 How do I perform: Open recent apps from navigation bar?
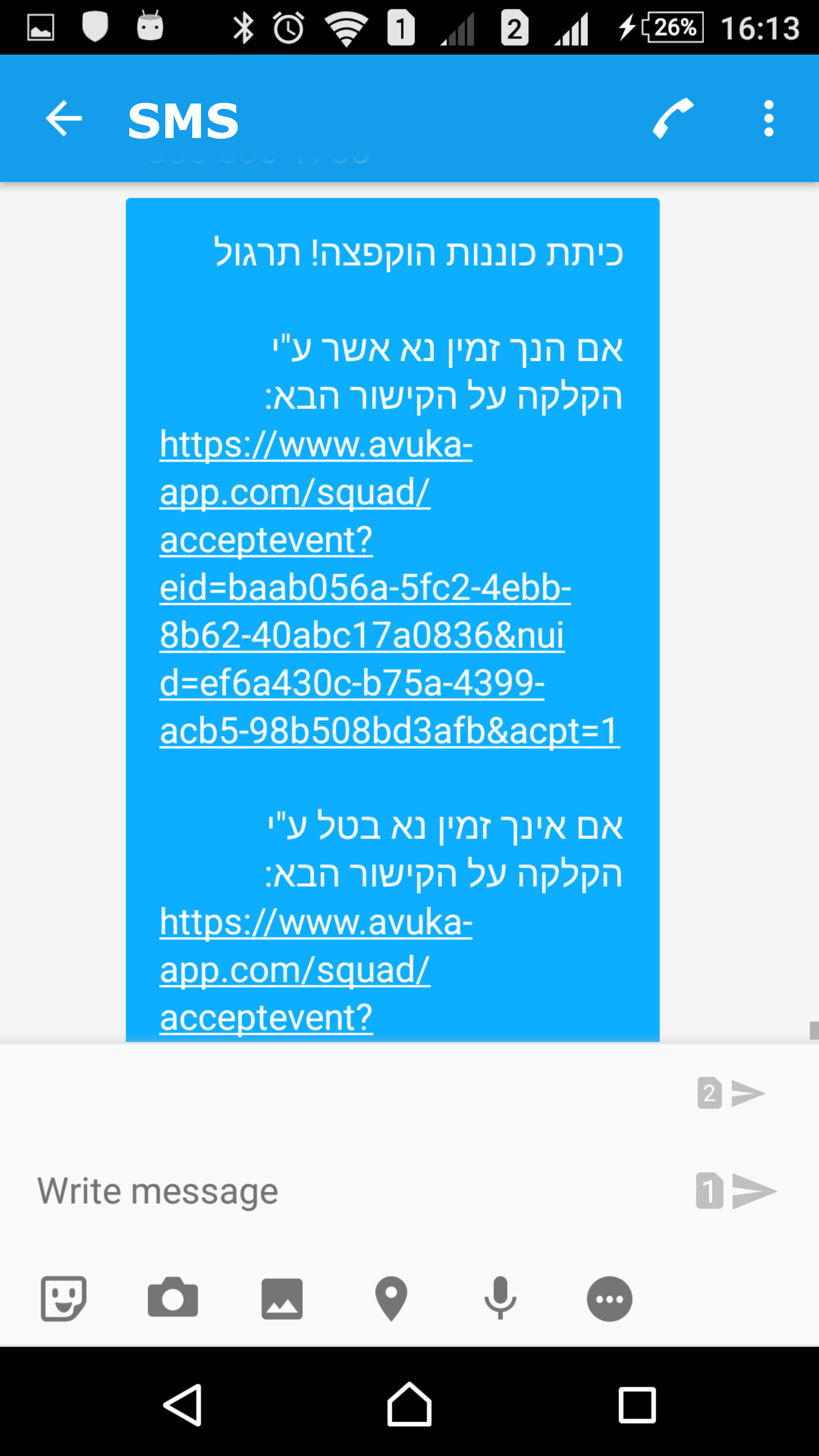[x=637, y=1404]
